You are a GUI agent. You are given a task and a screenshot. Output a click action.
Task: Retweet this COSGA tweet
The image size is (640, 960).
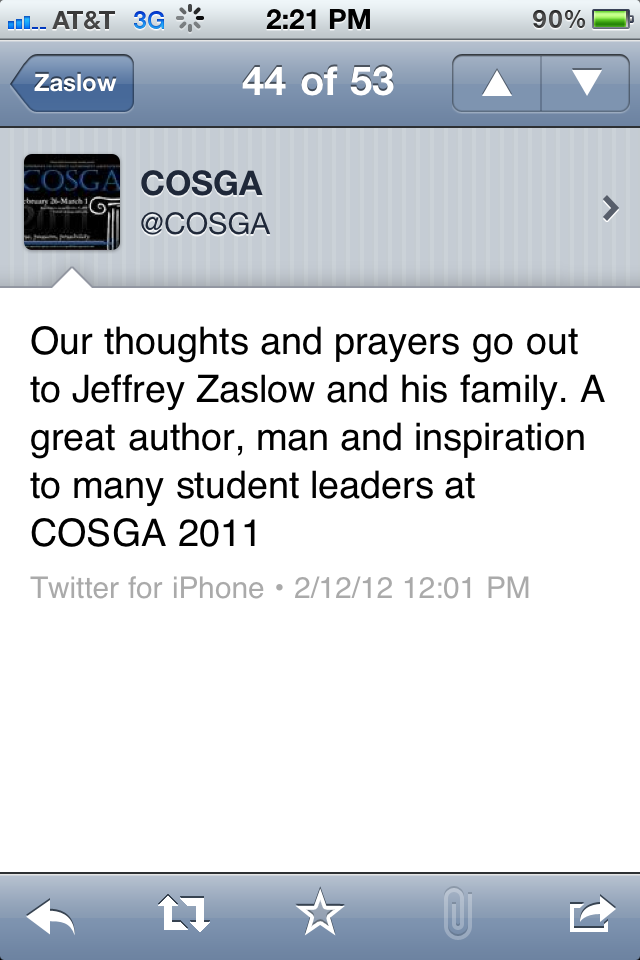coord(184,914)
